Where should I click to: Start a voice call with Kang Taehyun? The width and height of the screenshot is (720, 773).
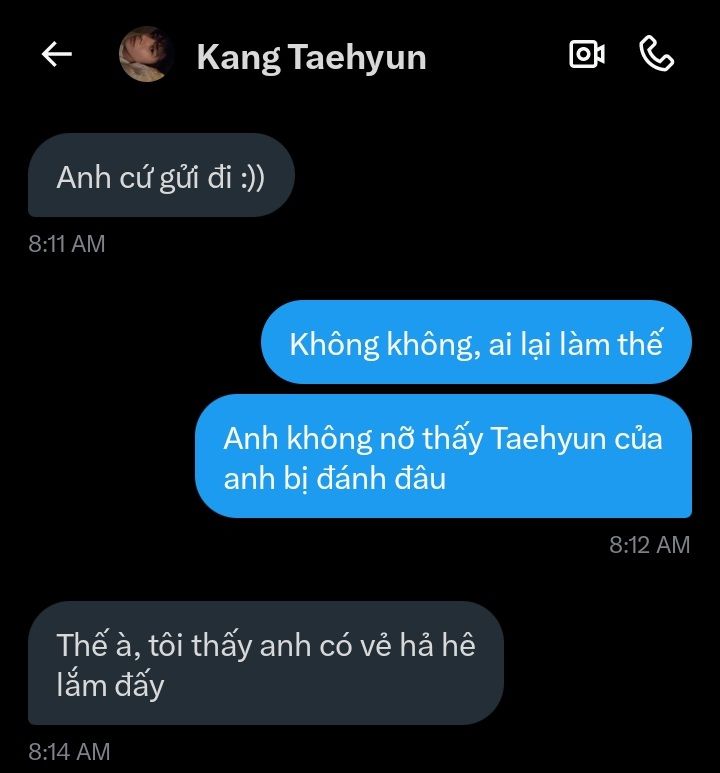pos(656,55)
